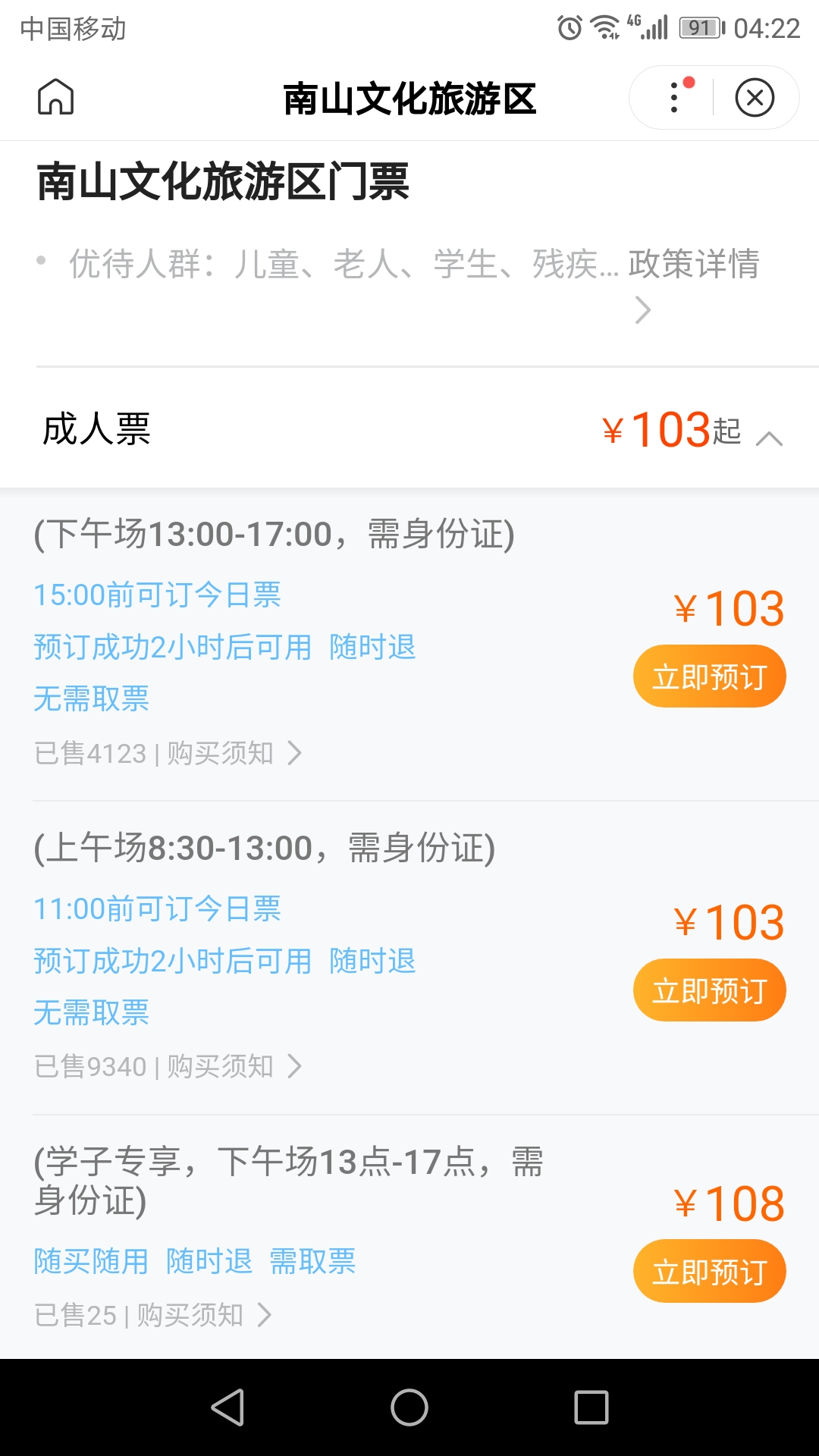Viewport: 819px width, 1456px height.
Task: Tap the system back button
Action: [227, 1407]
